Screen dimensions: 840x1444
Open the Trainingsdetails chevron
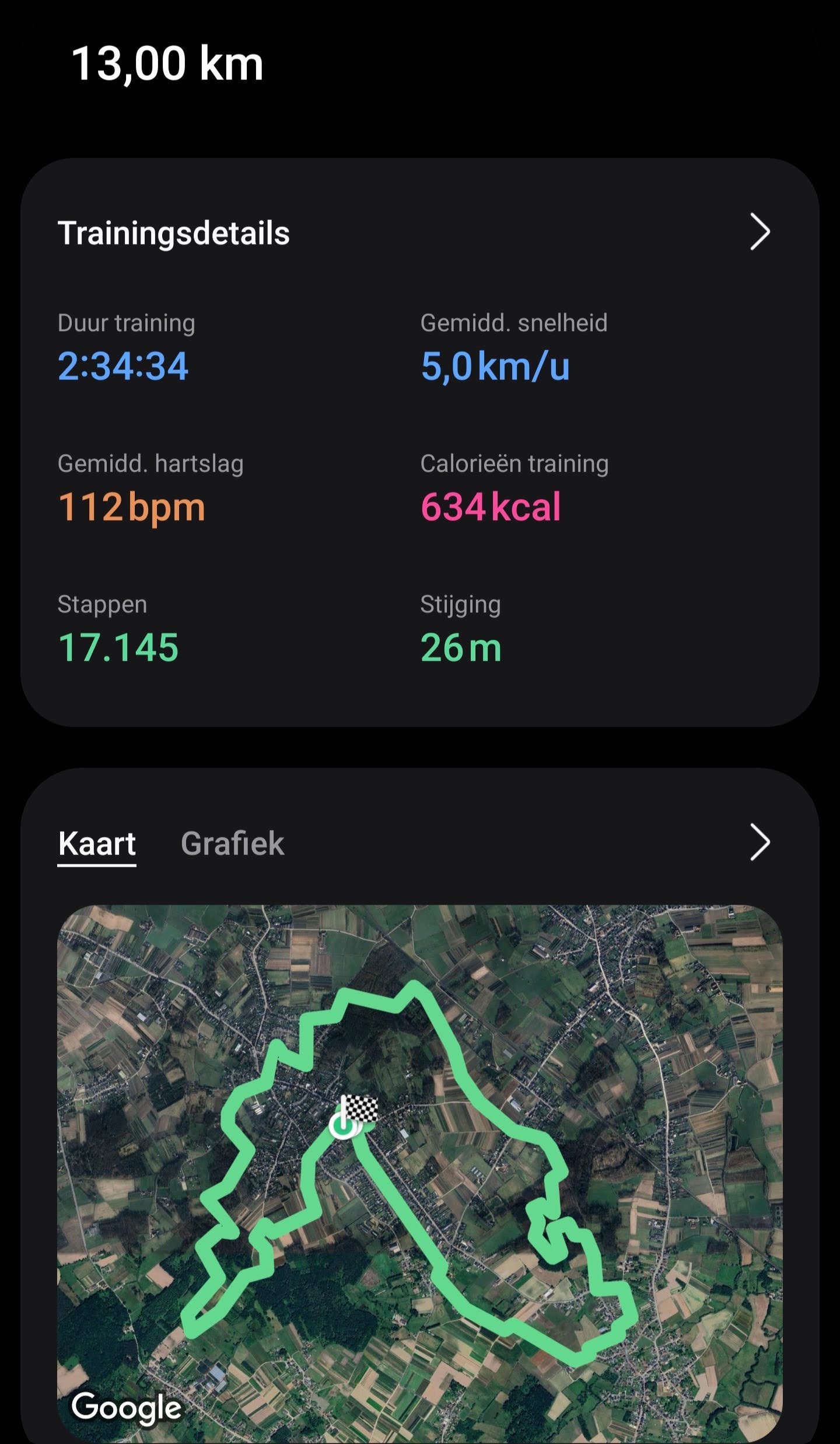759,232
